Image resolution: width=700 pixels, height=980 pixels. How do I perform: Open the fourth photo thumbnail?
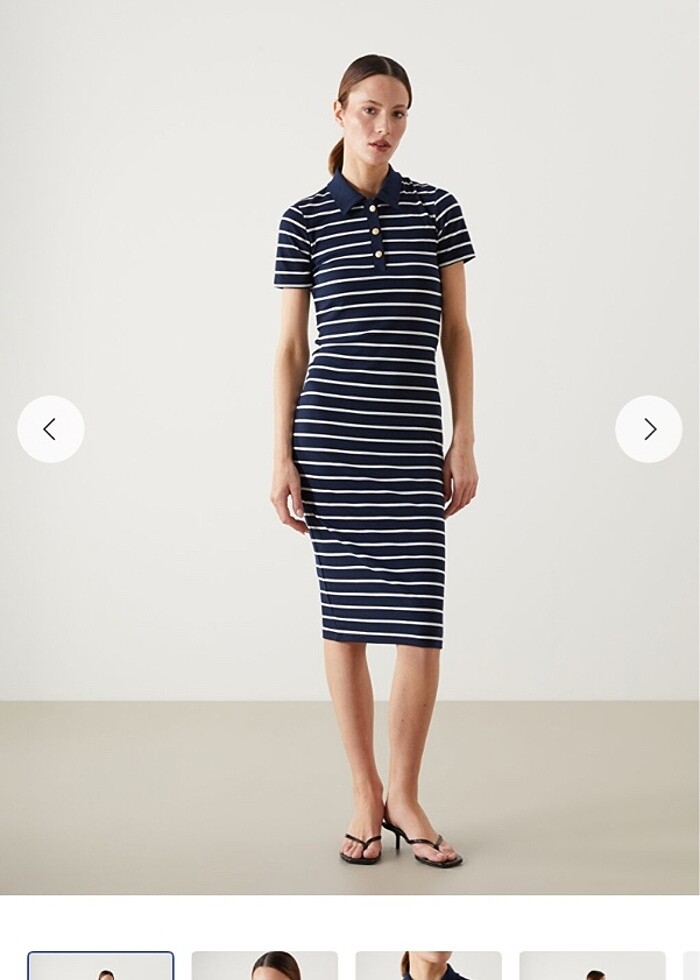(x=592, y=966)
